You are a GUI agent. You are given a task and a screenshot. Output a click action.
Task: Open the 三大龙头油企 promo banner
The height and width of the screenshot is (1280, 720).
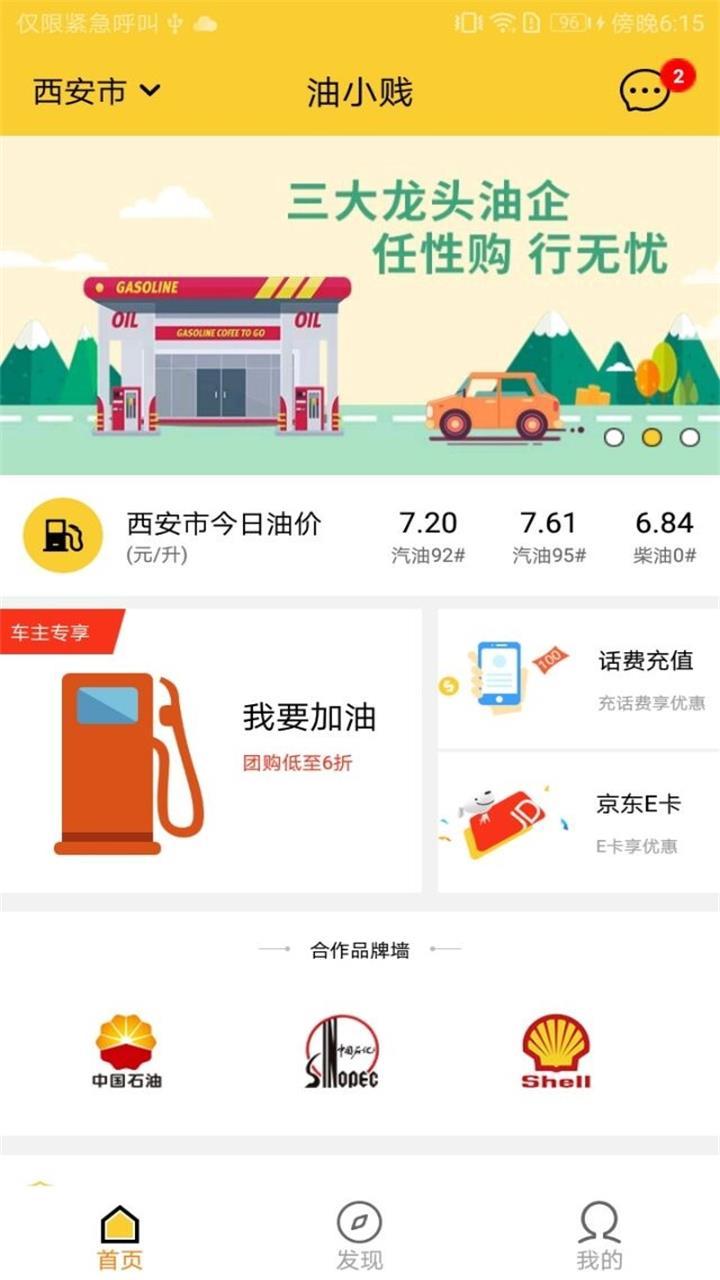(360, 305)
